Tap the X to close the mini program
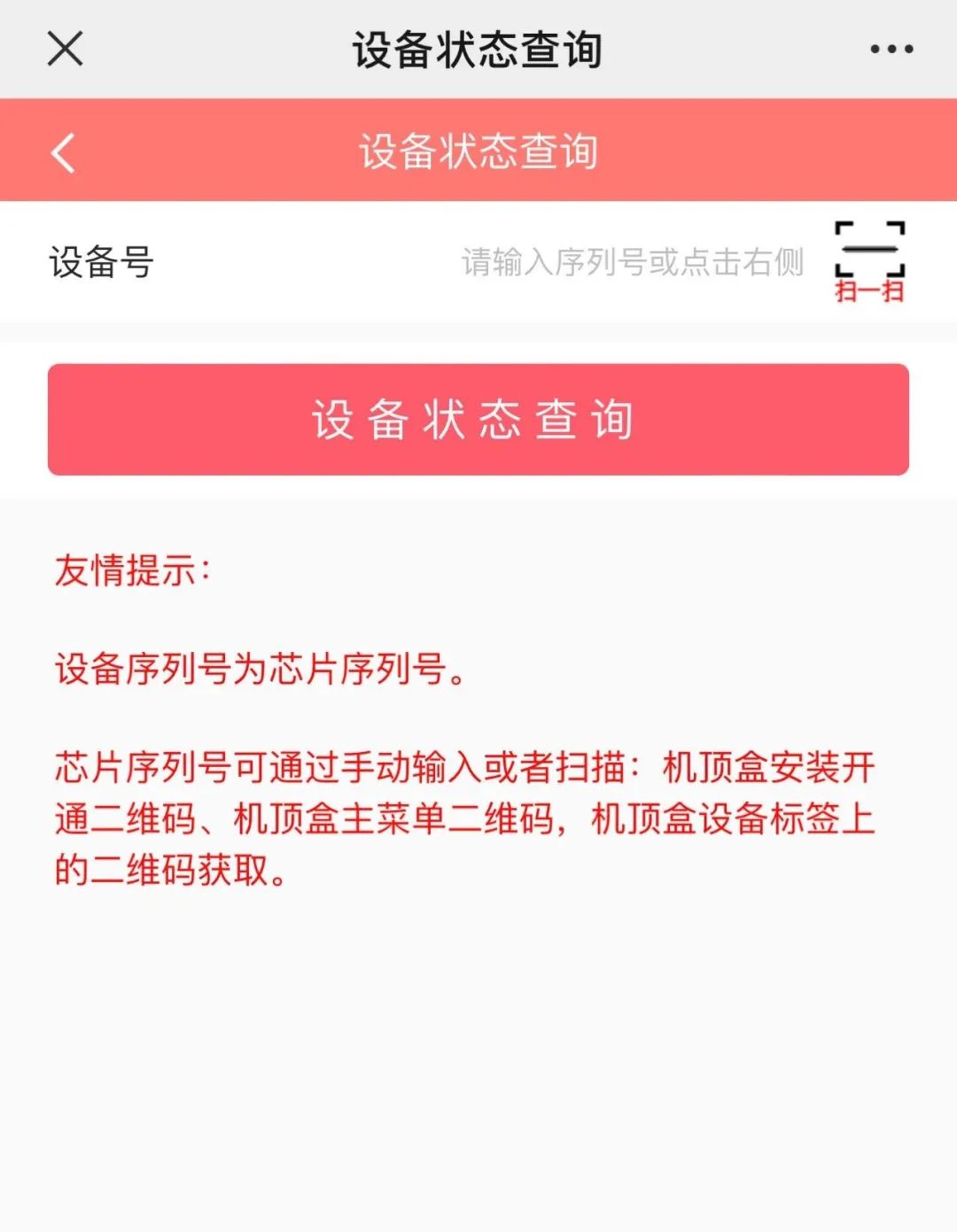957x1232 pixels. click(64, 49)
